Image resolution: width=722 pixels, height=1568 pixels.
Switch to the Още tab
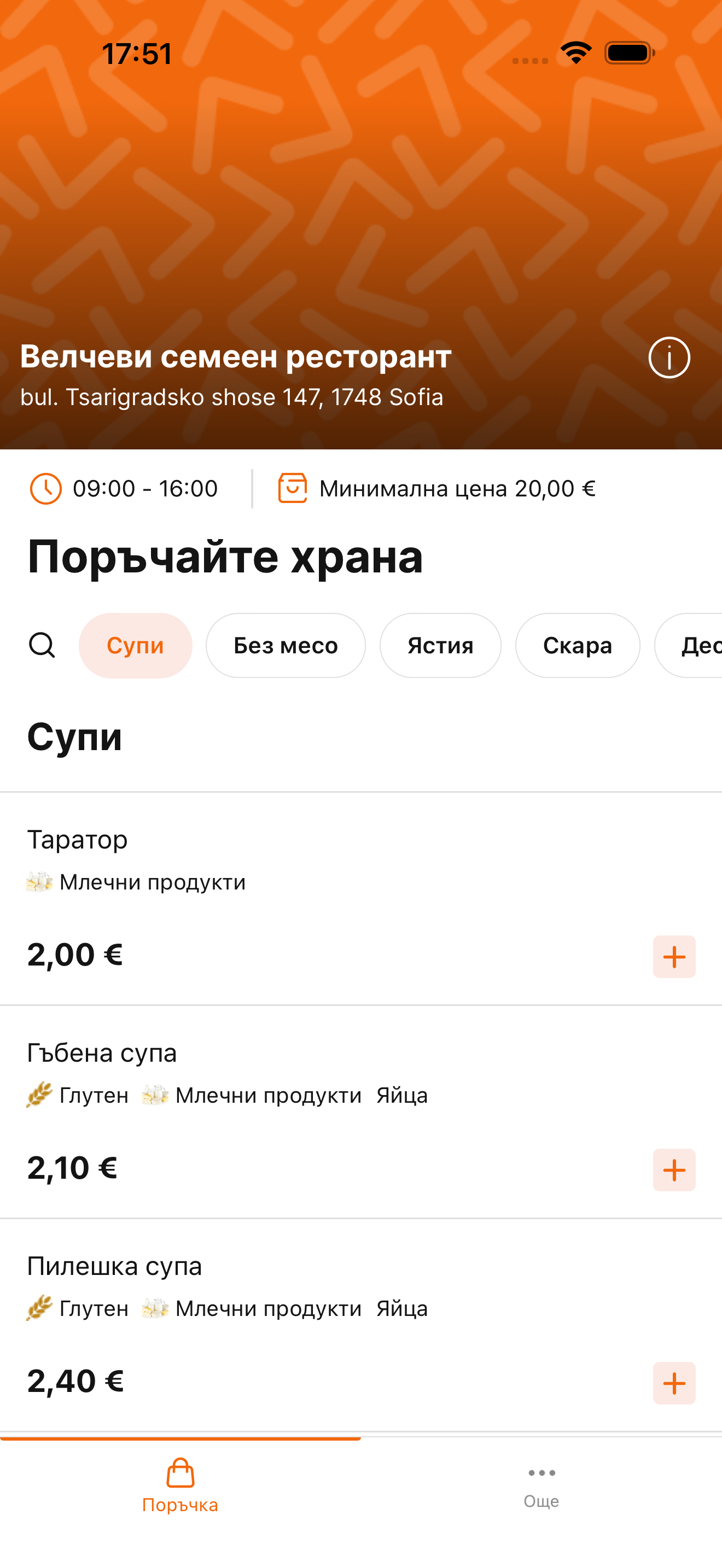click(541, 1485)
